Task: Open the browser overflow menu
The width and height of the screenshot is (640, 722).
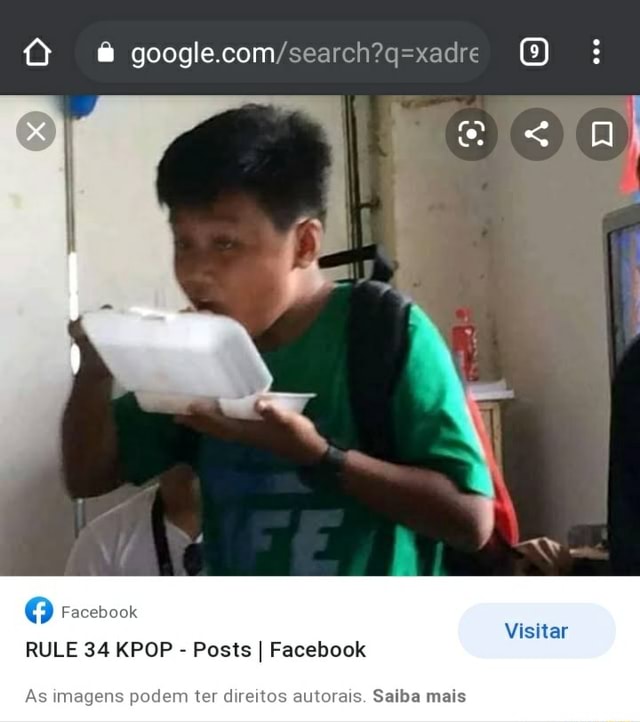Action: point(596,51)
